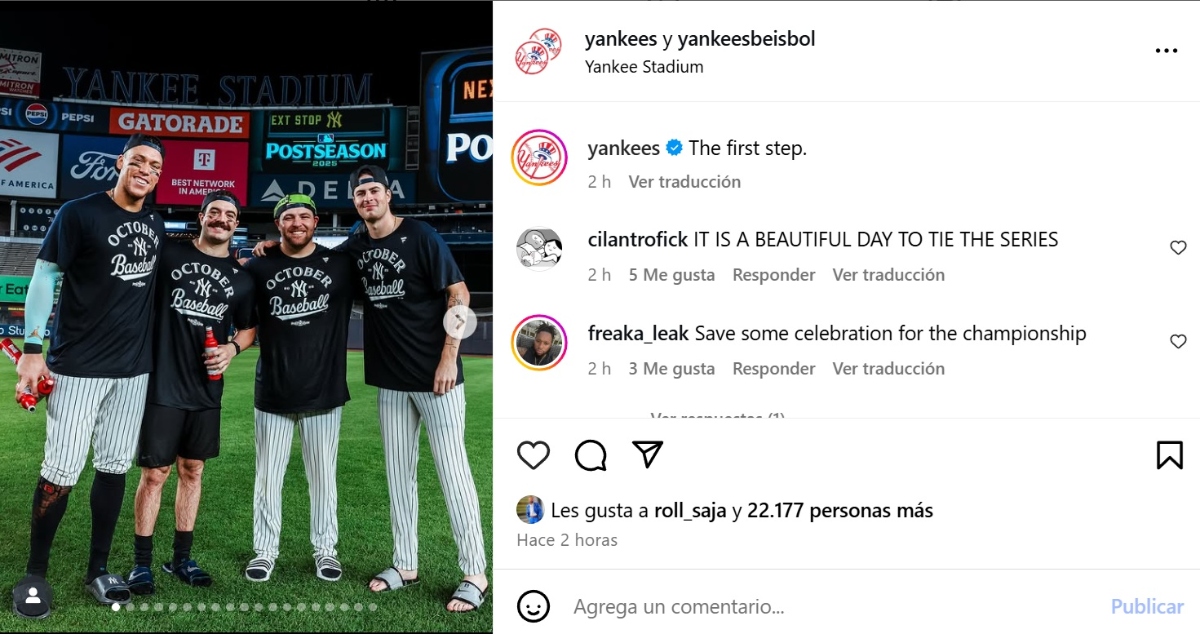Reply to freaka_leak's comment
This screenshot has height=634, width=1200.
[773, 369]
